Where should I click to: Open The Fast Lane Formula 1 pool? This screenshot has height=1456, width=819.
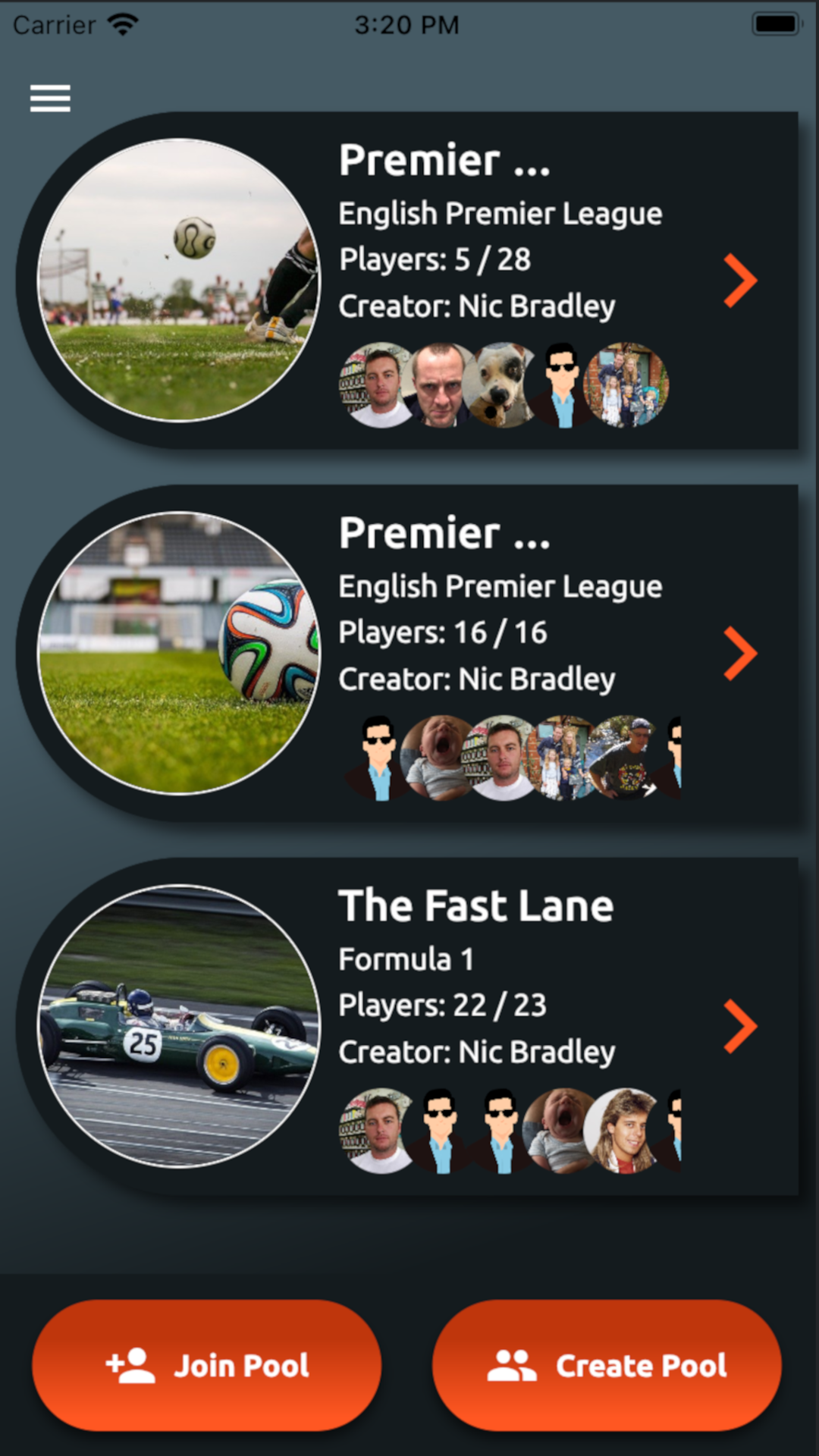click(x=739, y=1027)
